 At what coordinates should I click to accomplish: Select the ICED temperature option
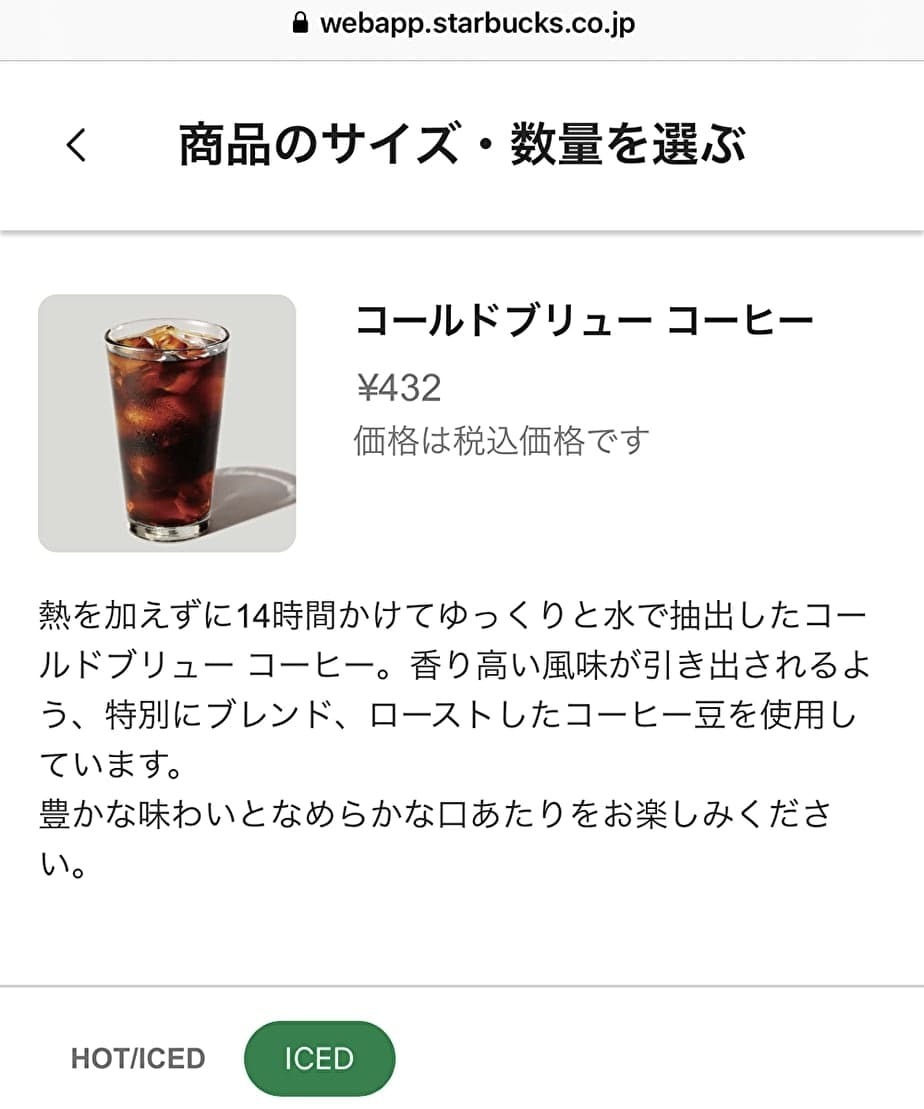[319, 1058]
